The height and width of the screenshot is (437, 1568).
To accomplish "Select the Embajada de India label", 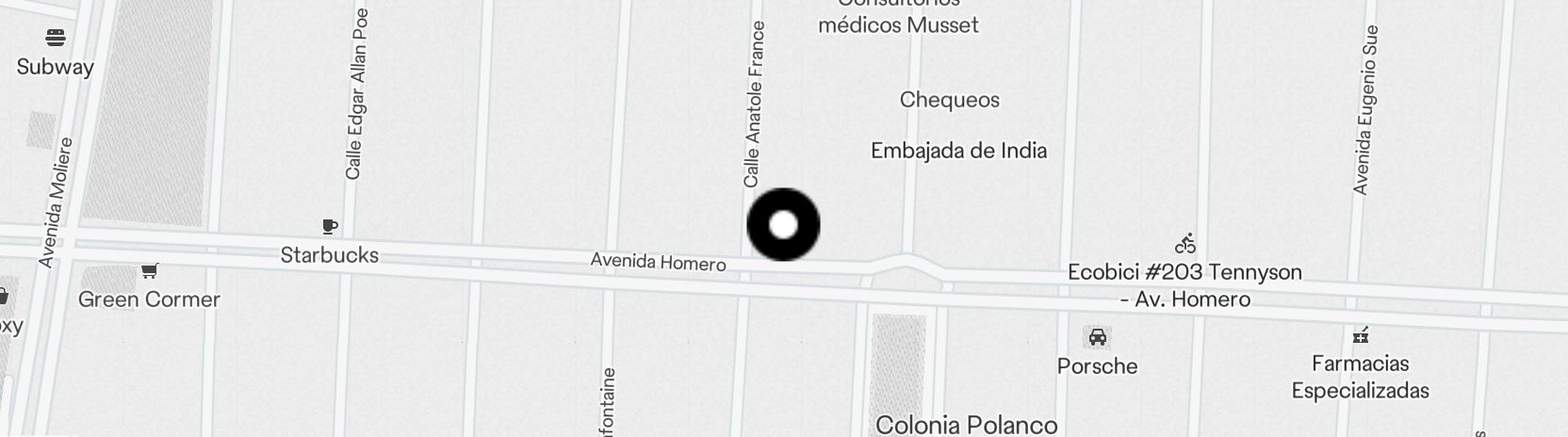I will click(x=958, y=151).
